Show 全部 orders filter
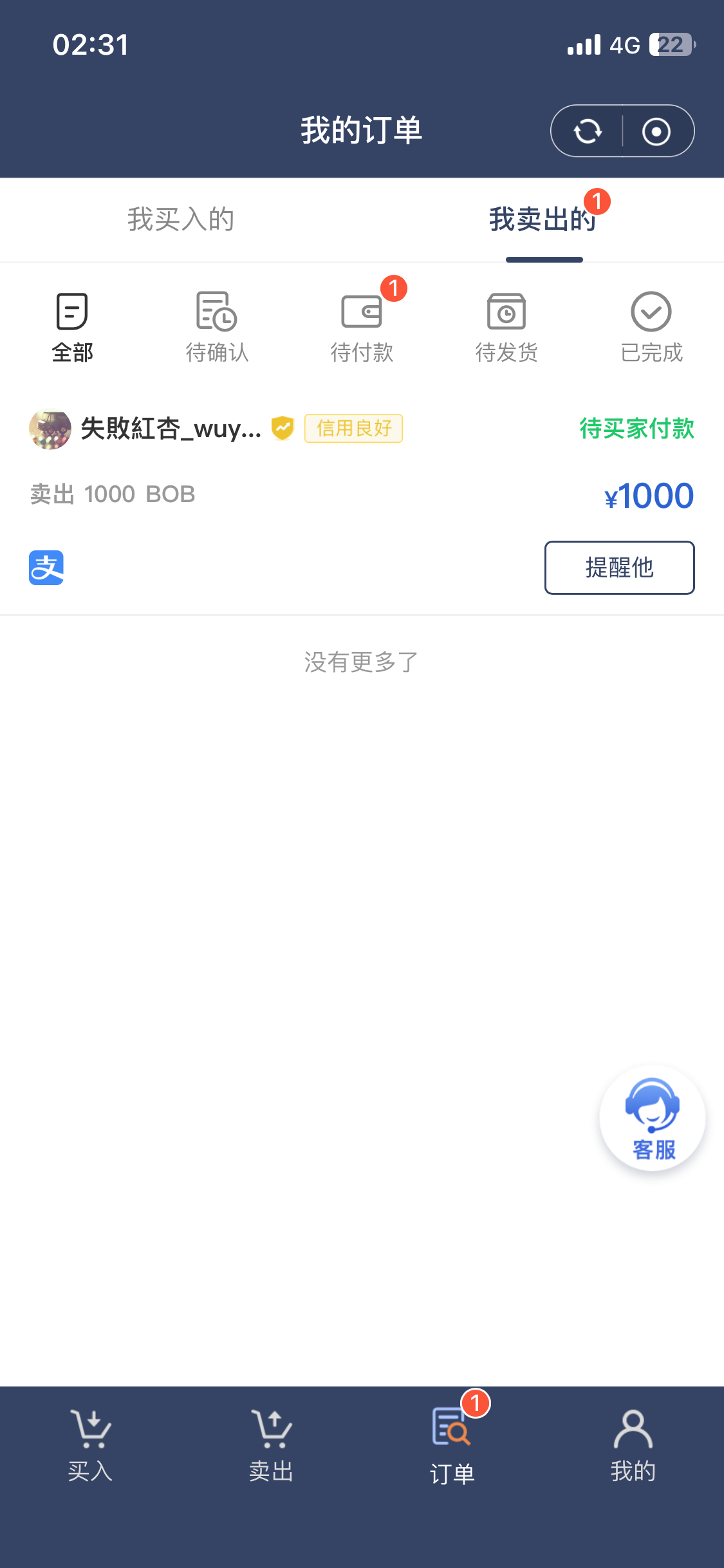Image resolution: width=724 pixels, height=1568 pixels. (72, 327)
